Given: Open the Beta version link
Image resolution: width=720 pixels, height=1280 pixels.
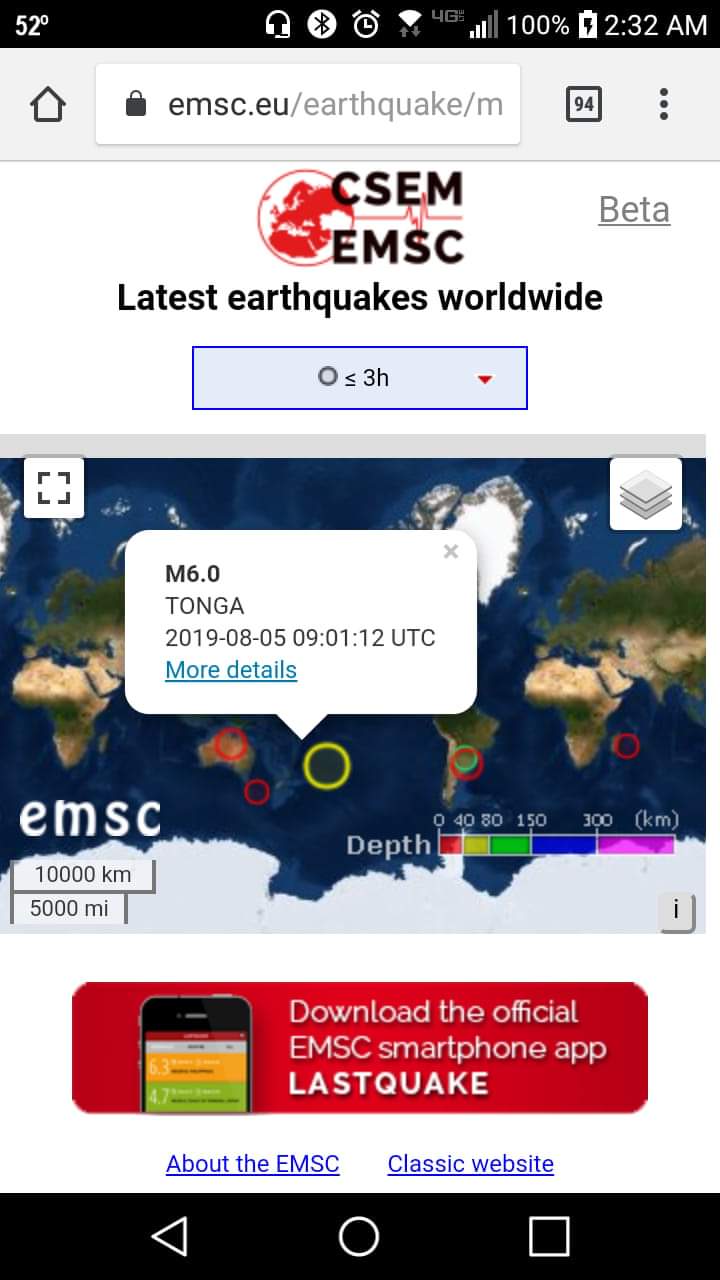Looking at the screenshot, I should [634, 210].
